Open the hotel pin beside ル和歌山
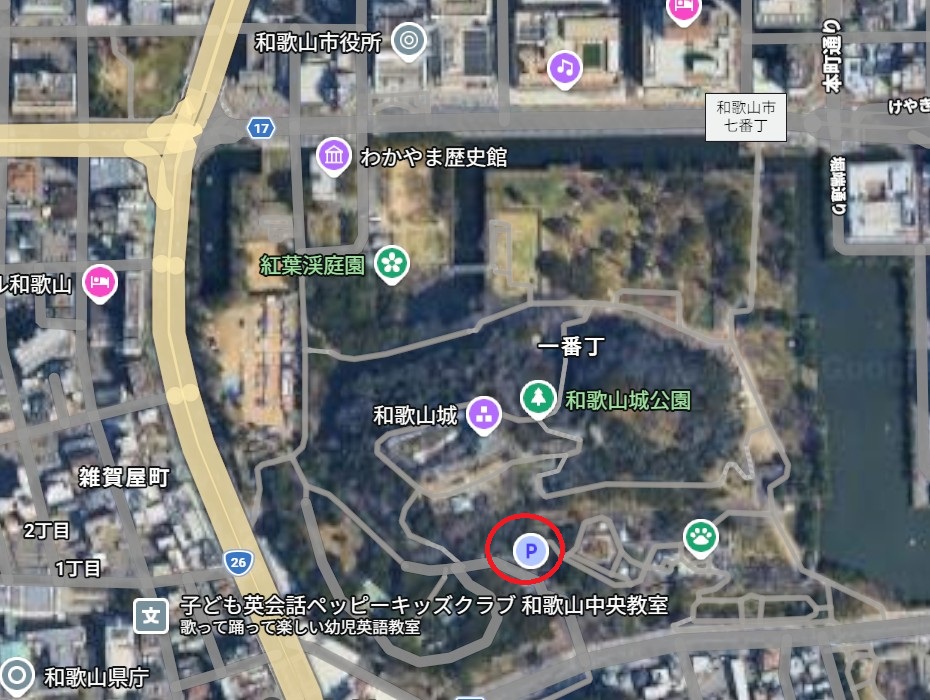Screen dimensions: 930x700 [x=100, y=282]
